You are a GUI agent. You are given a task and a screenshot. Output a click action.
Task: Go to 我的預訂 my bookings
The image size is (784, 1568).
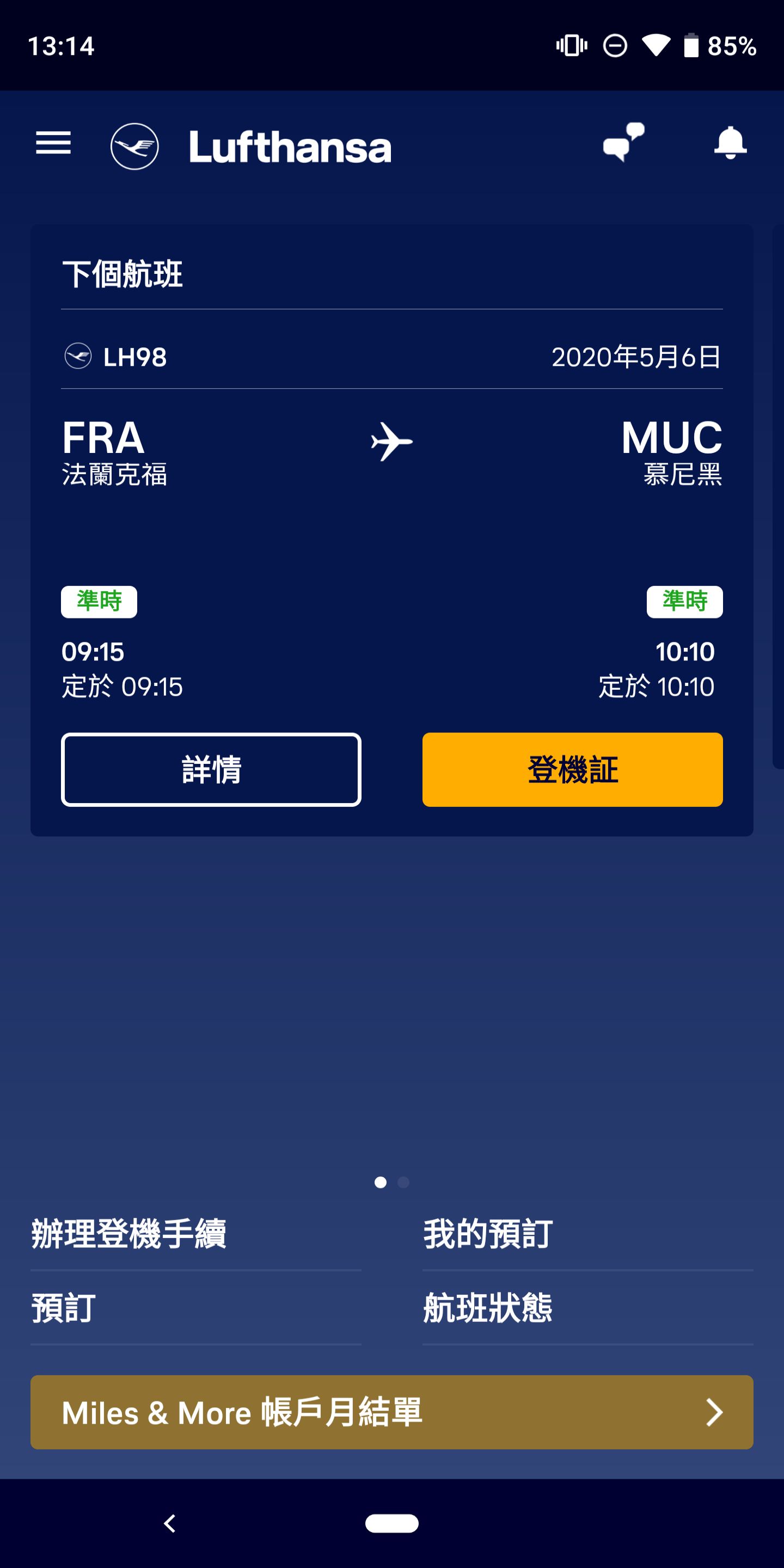click(x=488, y=1234)
